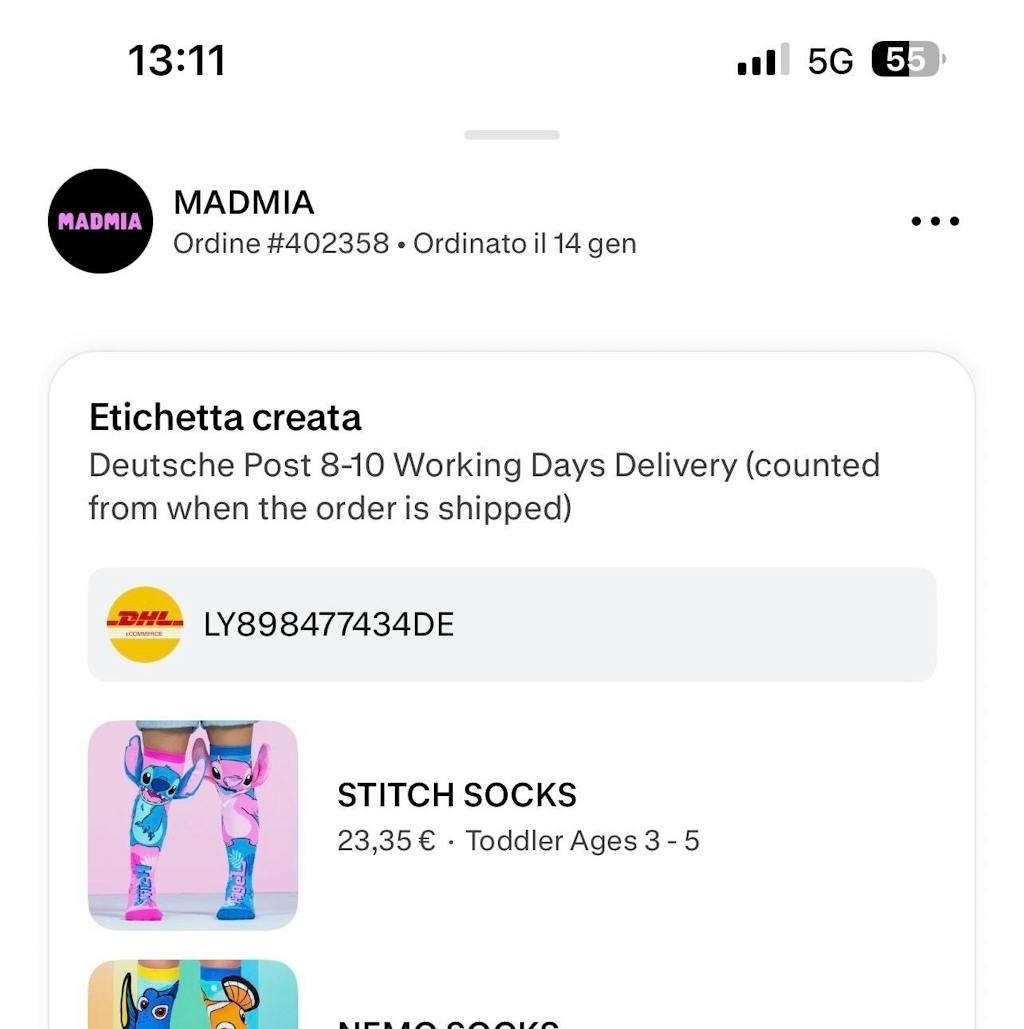Image resolution: width=1024 pixels, height=1029 pixels.
Task: Open DHL tracking number LY898477434DE
Action: click(x=511, y=625)
